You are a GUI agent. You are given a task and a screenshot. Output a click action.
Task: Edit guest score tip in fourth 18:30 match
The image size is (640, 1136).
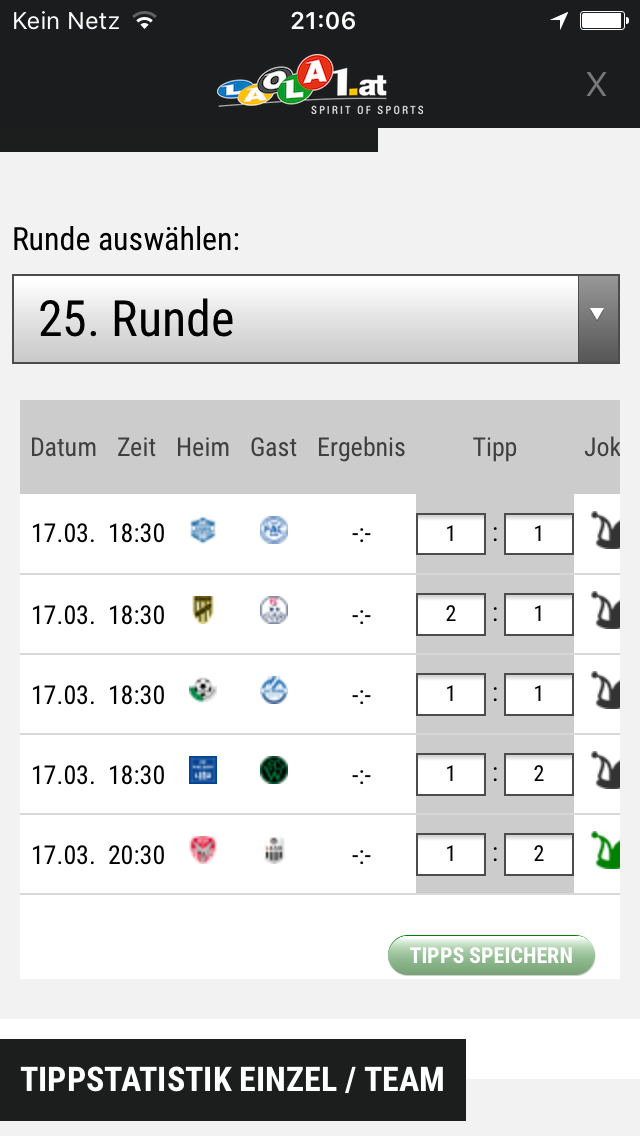539,774
